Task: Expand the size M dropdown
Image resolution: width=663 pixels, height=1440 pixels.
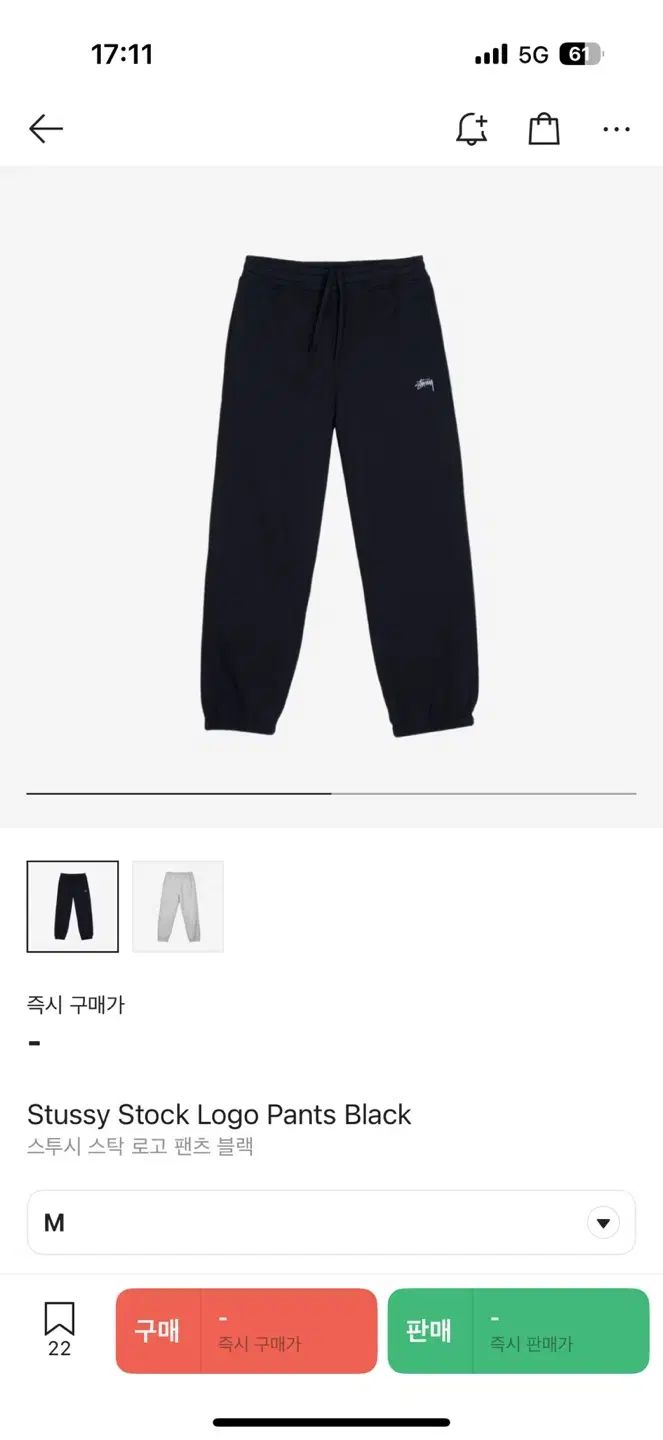Action: pos(602,1222)
